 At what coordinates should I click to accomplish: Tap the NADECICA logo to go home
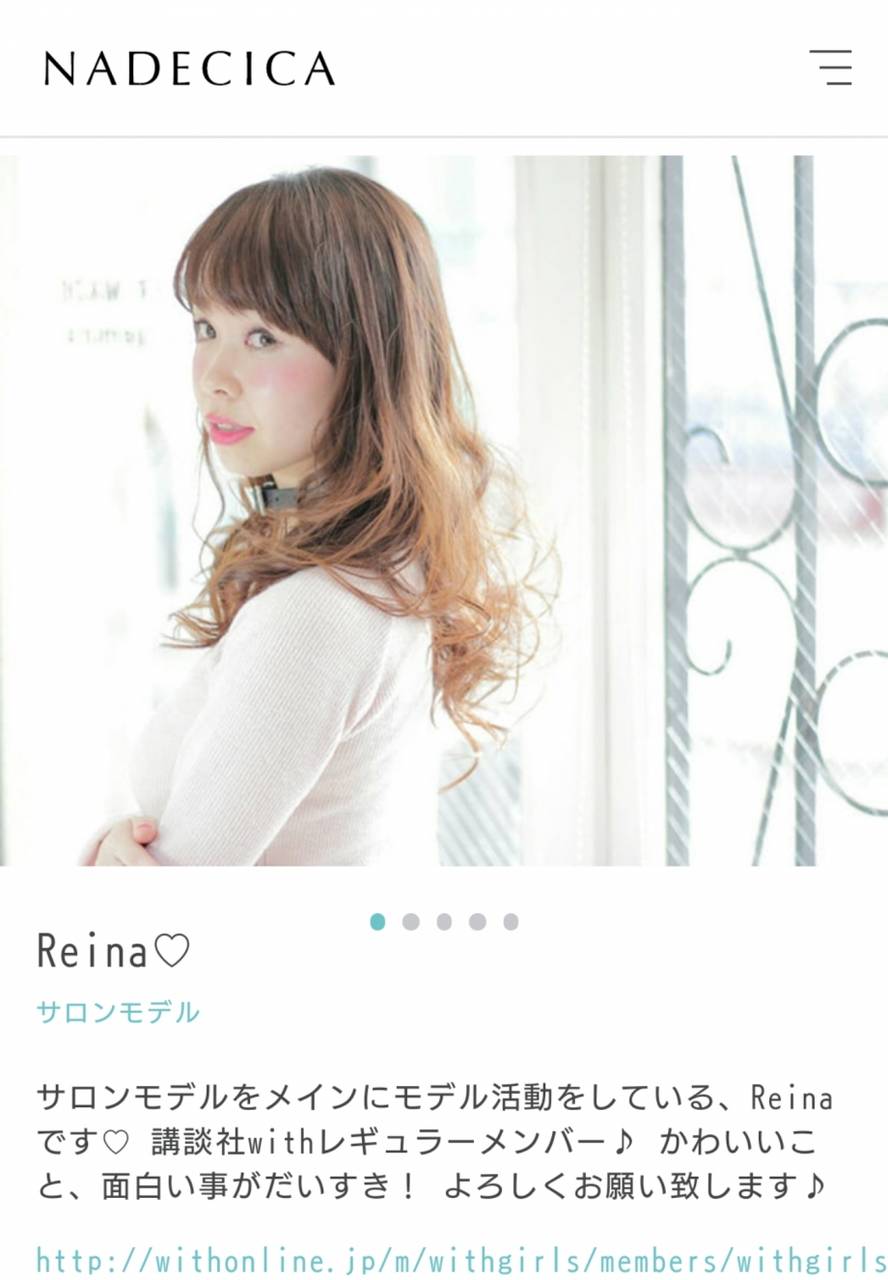click(189, 68)
